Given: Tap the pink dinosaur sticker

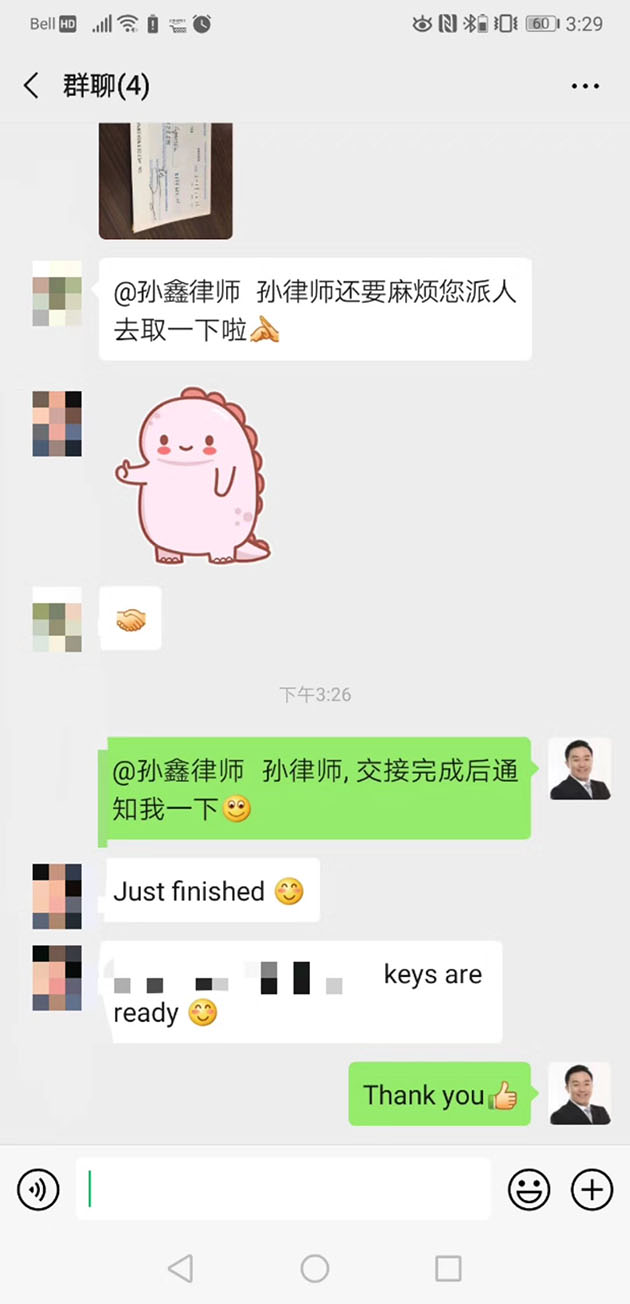Looking at the screenshot, I should (192, 476).
